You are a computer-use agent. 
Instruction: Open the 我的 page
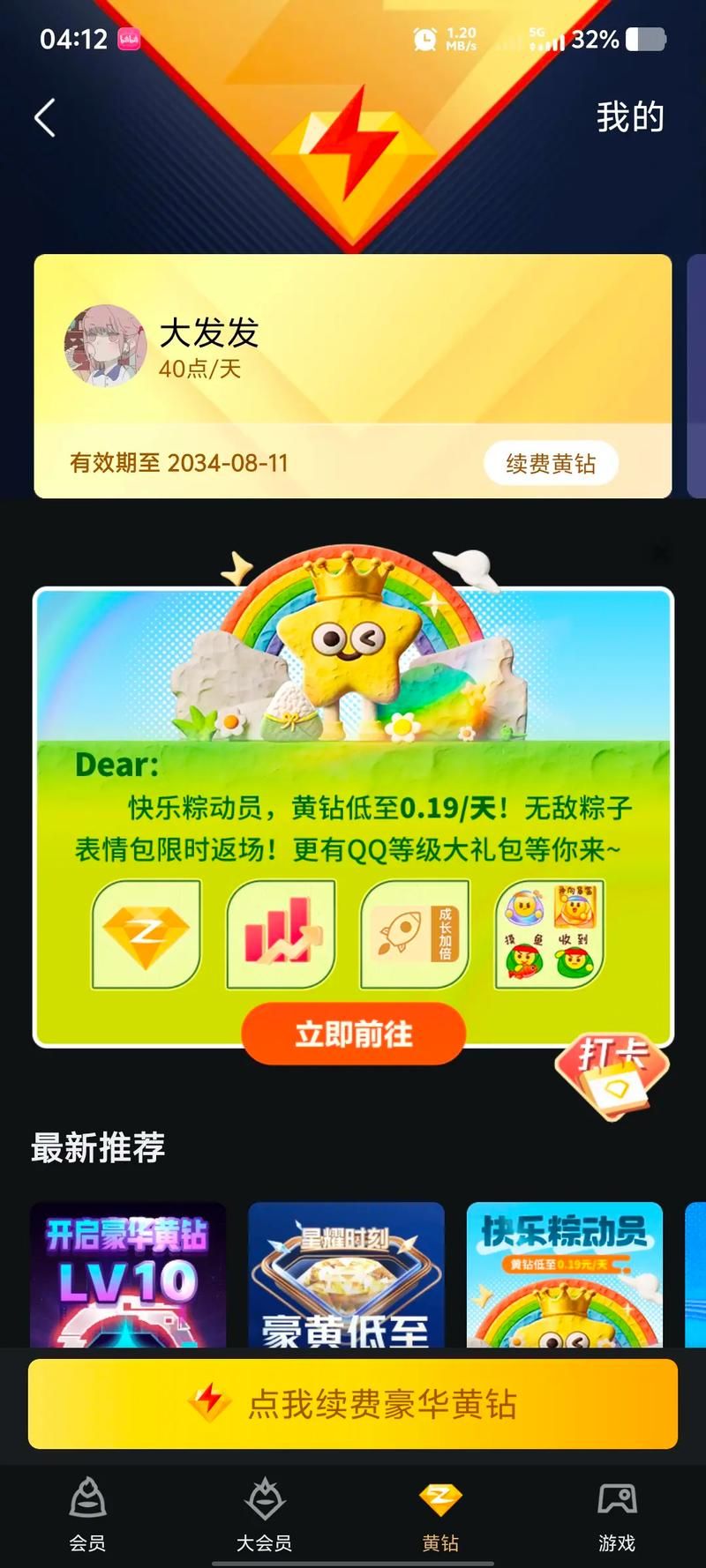(629, 117)
